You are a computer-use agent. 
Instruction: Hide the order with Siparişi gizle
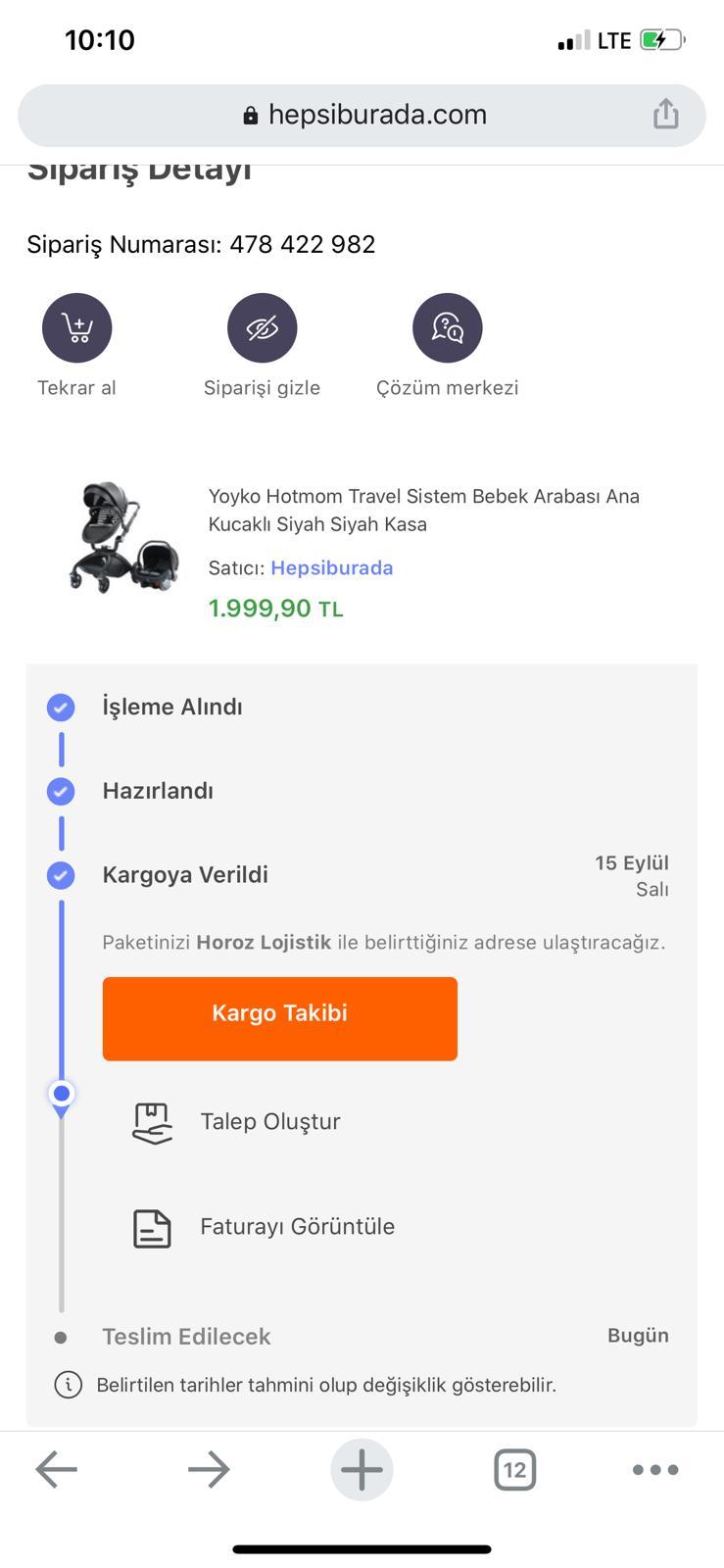click(x=262, y=328)
